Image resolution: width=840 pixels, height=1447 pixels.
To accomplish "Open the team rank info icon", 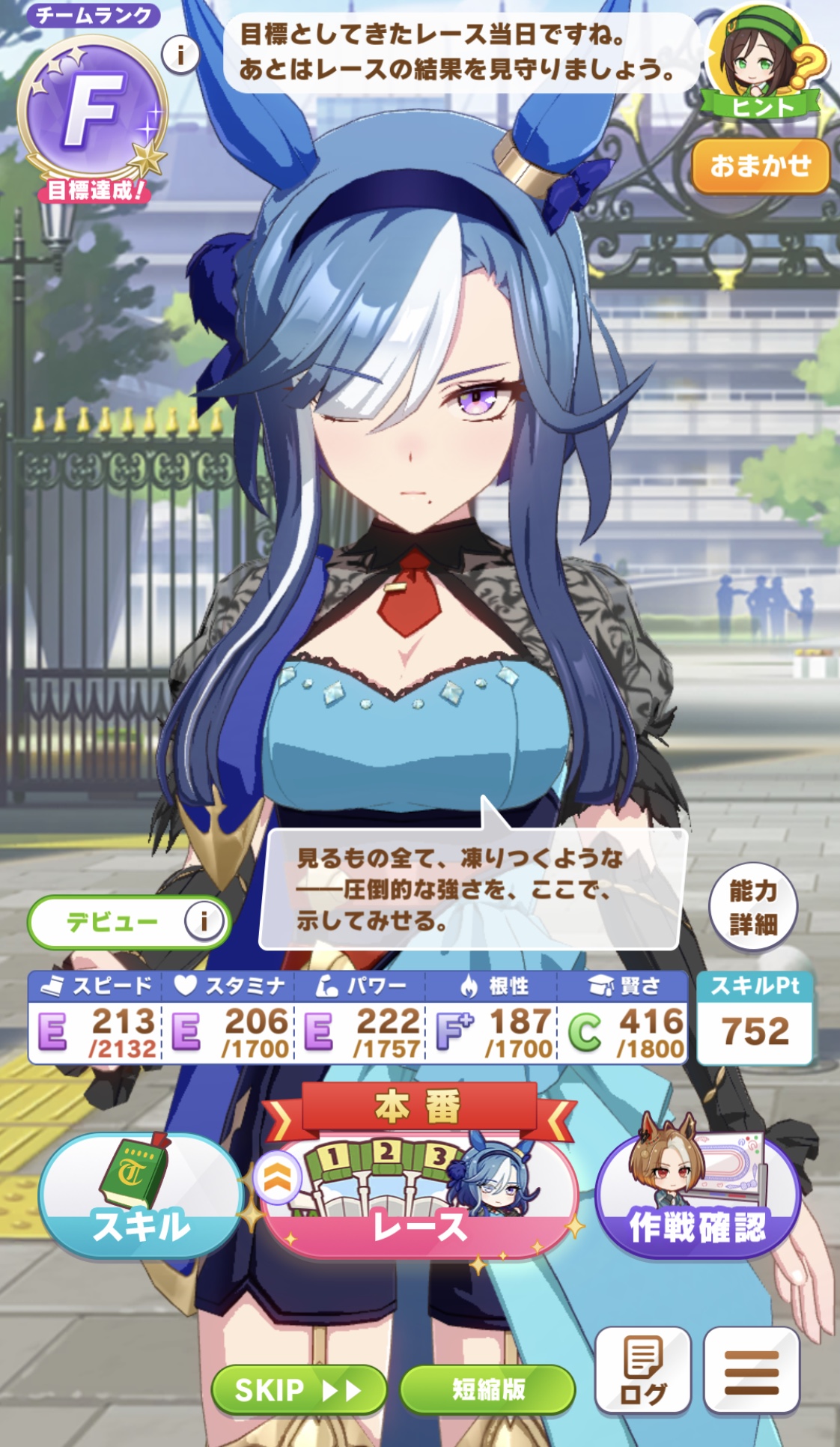I will (x=180, y=55).
